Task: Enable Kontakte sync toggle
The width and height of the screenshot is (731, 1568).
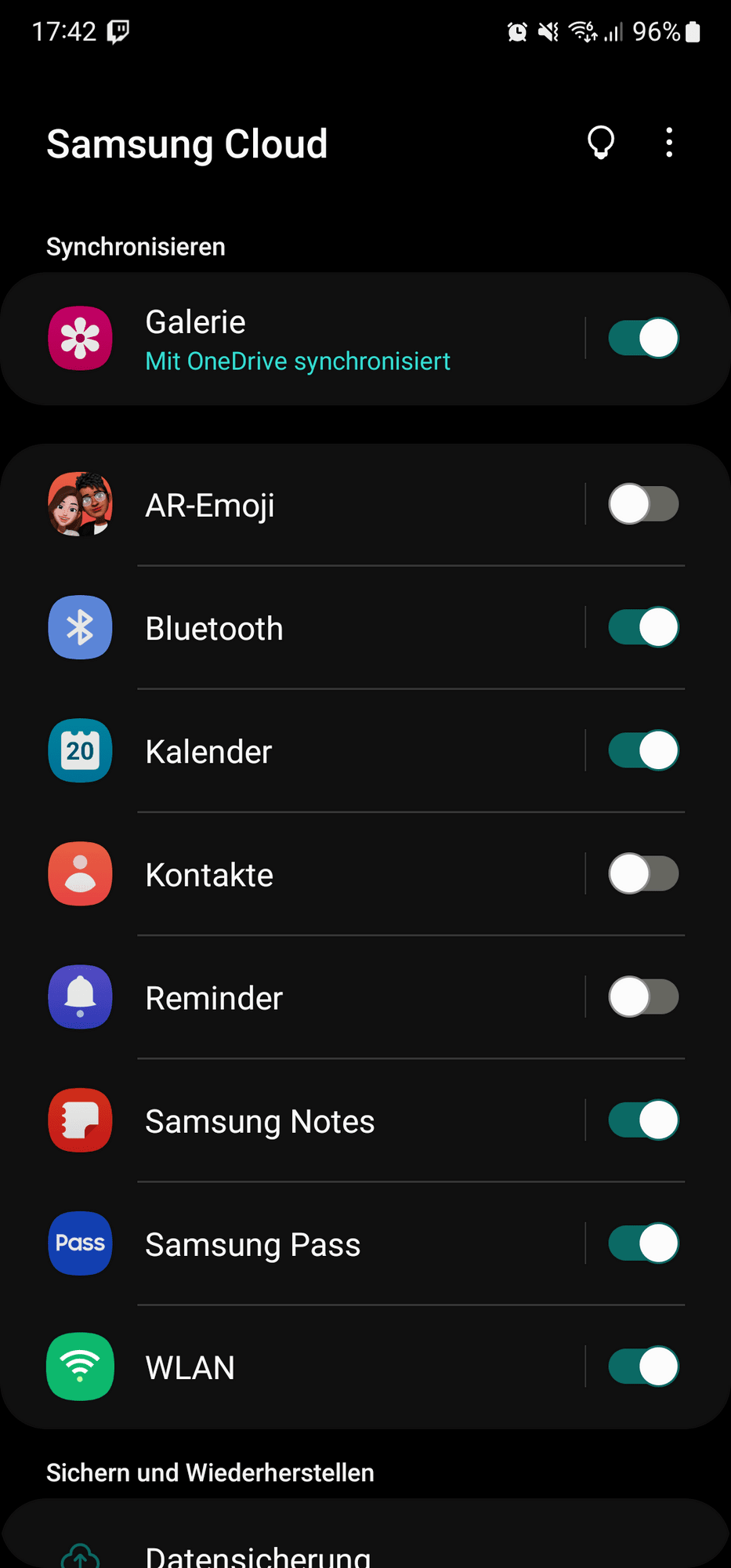Action: (x=643, y=873)
